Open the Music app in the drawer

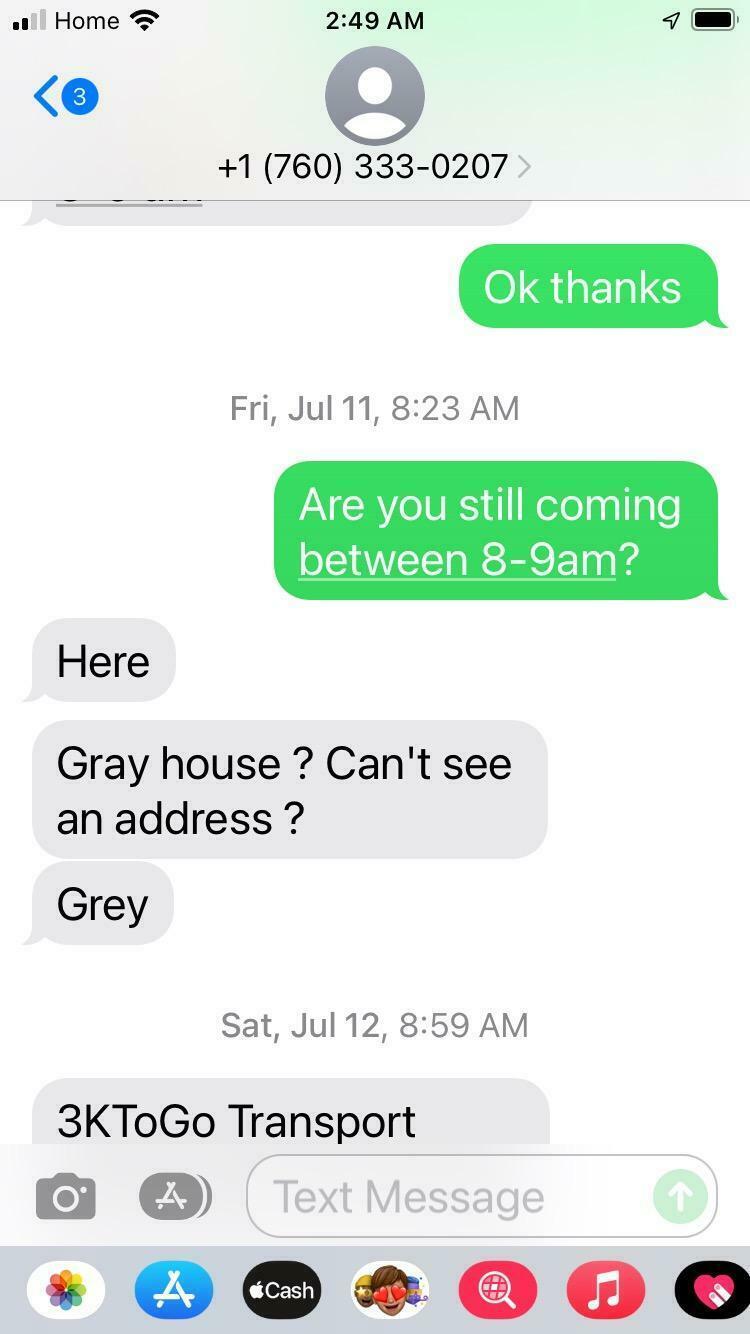pyautogui.click(x=606, y=1290)
